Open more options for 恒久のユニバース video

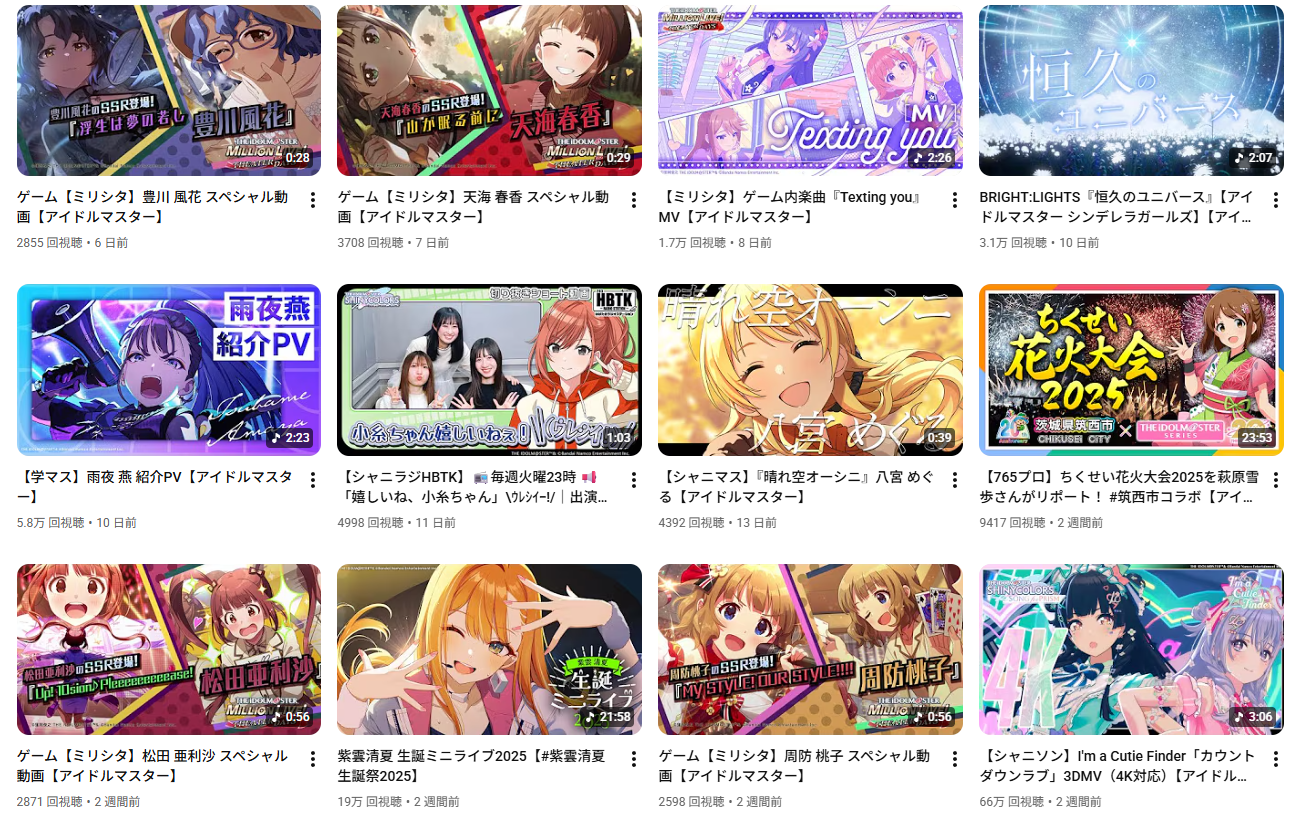[x=1275, y=200]
